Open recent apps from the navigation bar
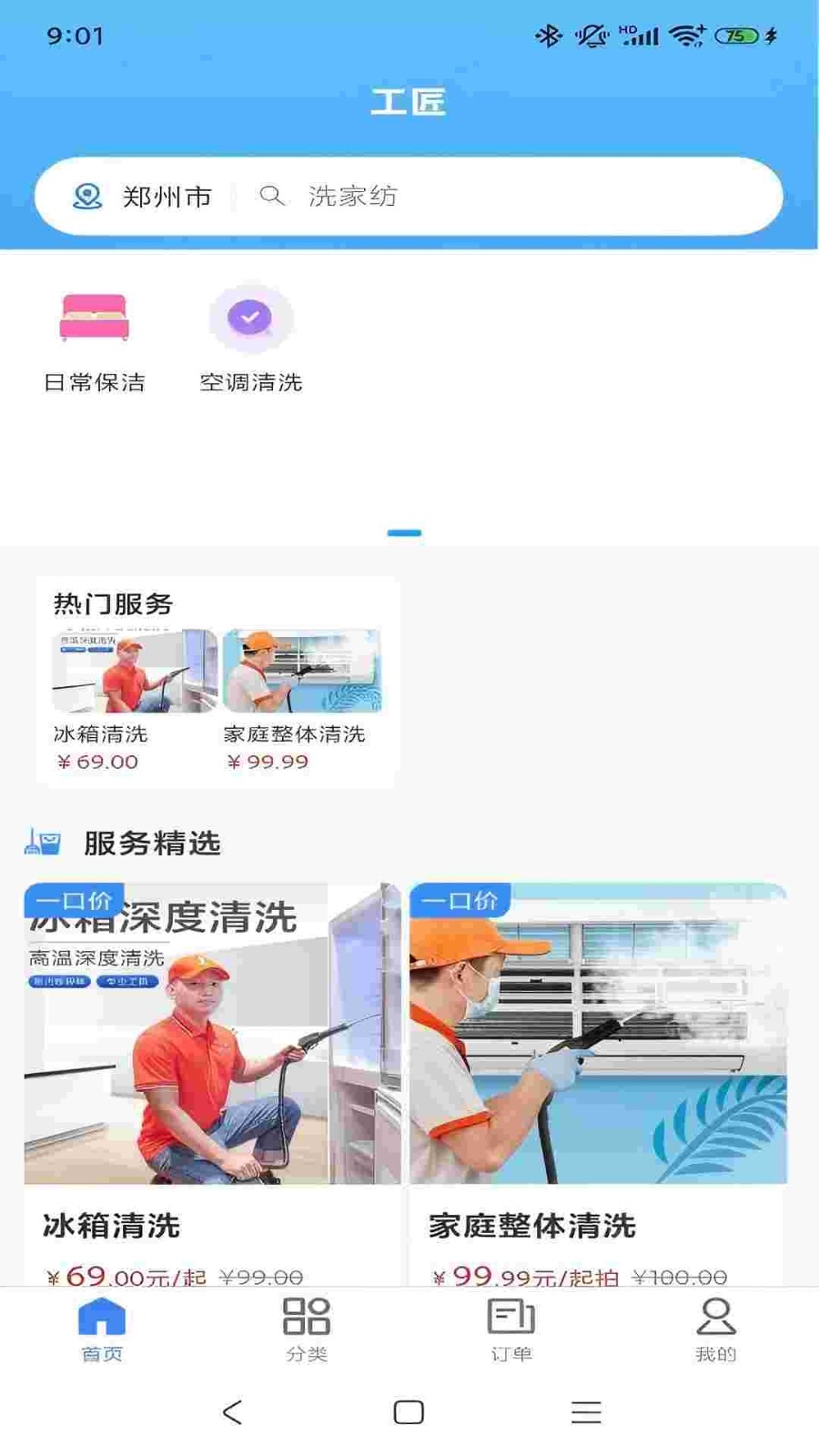This screenshot has height=1456, width=819. coord(586,1412)
